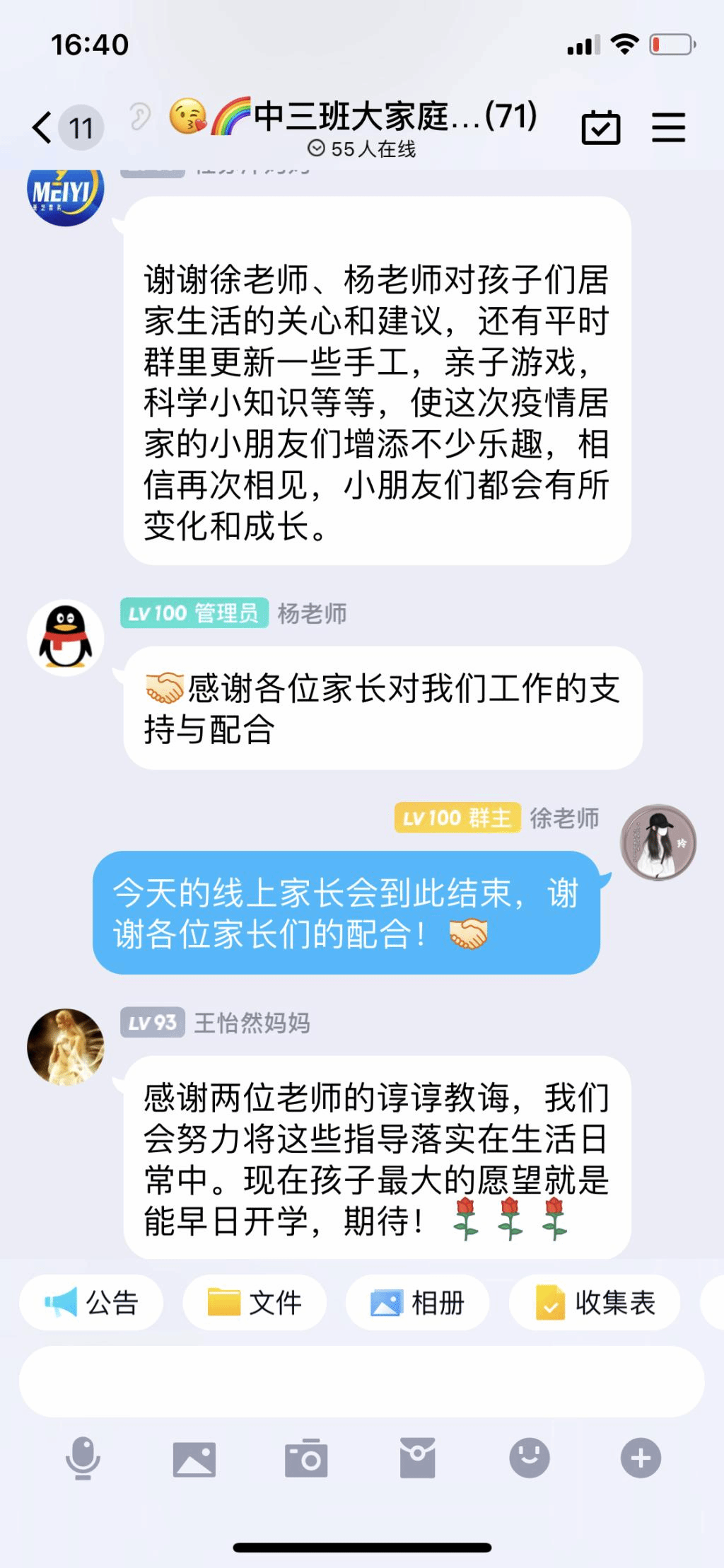
Task: View 徐老师's avatar profile
Action: (x=658, y=842)
